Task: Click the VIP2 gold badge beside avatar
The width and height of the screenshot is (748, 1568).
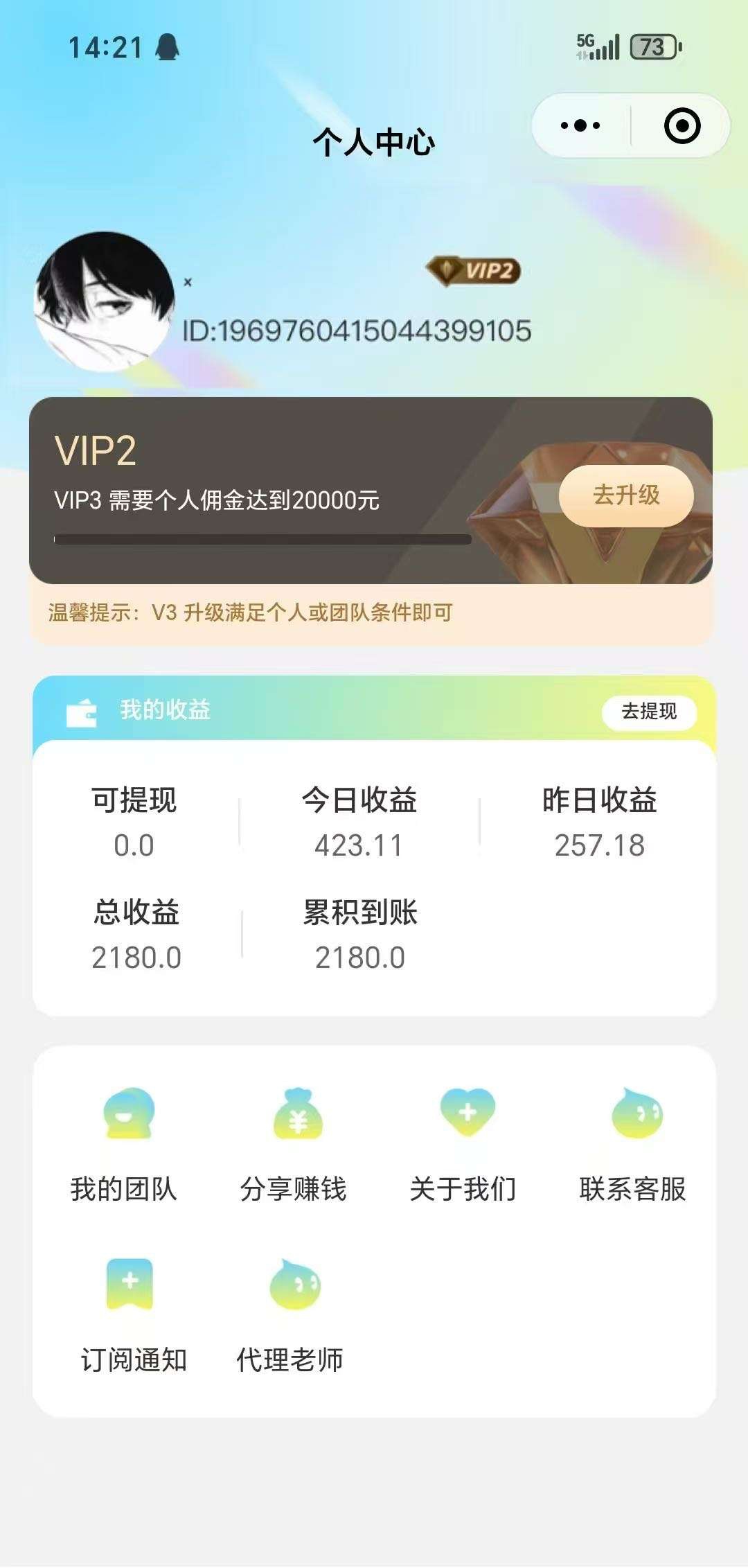Action: coord(471,270)
